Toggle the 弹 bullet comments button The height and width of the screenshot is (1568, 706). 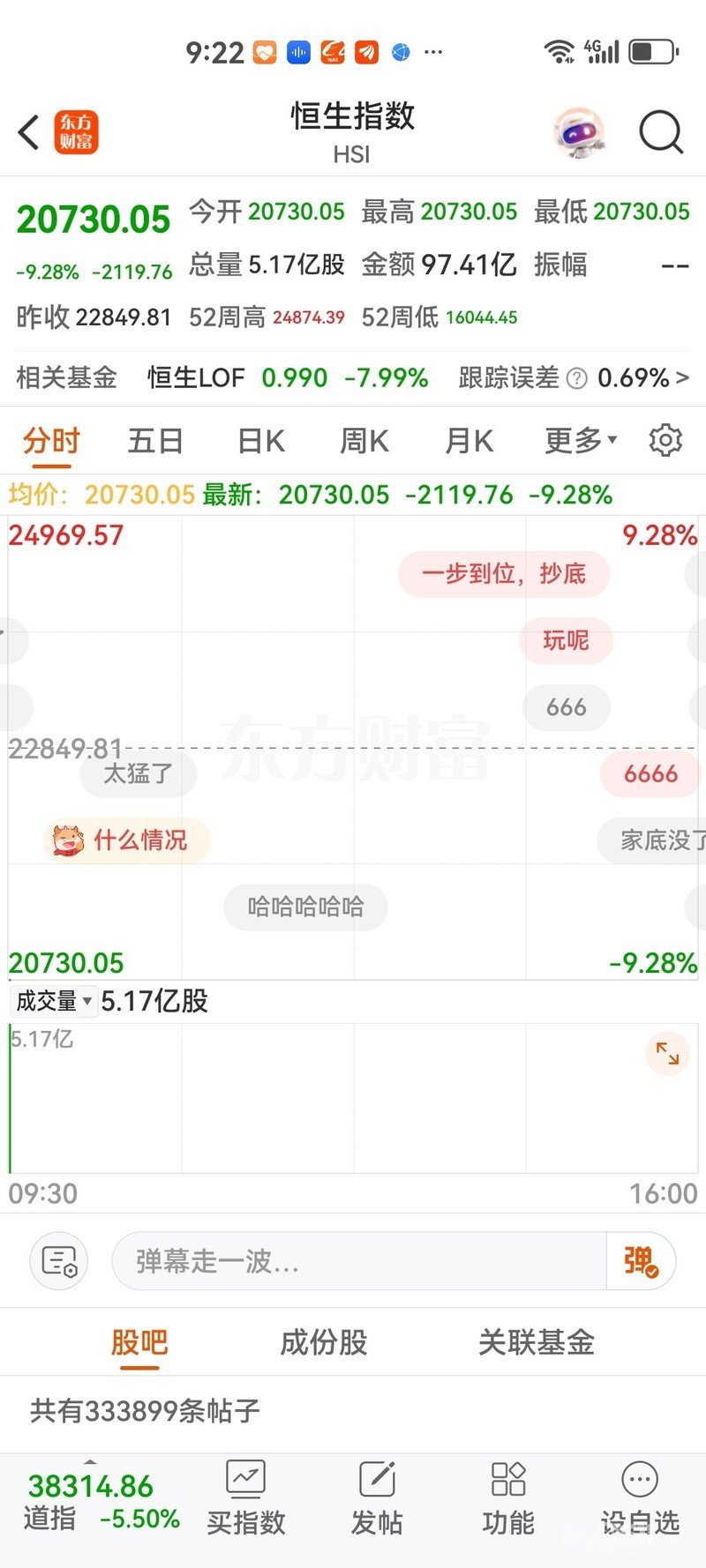tap(641, 1261)
